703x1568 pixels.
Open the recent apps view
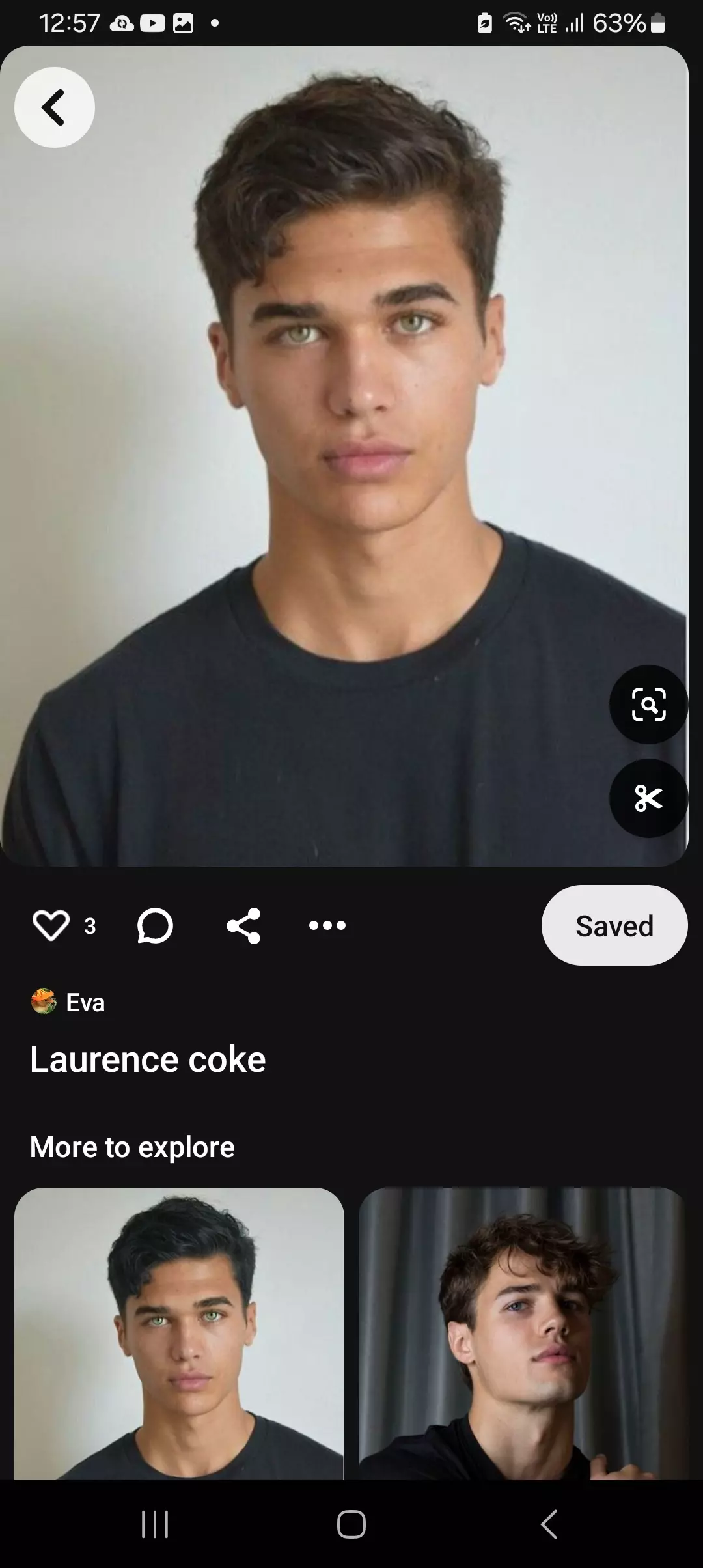[x=155, y=1524]
